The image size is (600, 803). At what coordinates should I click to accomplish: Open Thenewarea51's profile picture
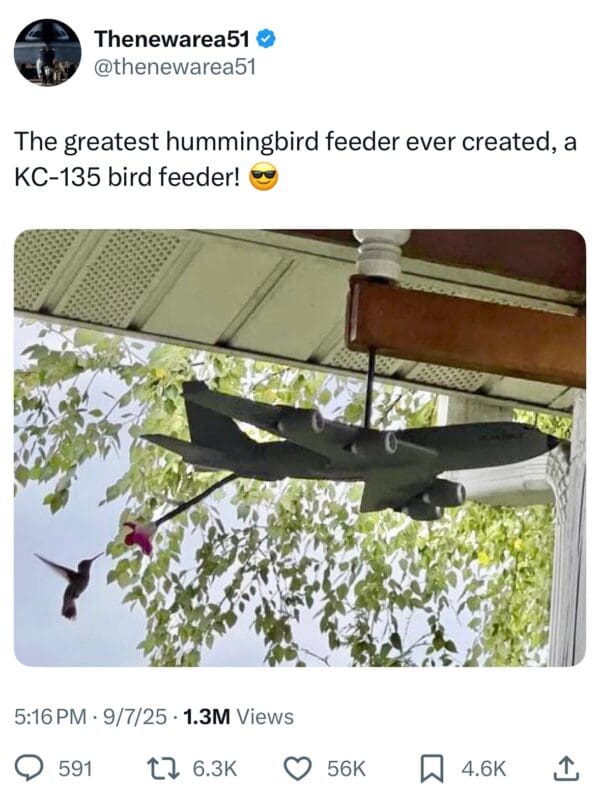[x=47, y=52]
